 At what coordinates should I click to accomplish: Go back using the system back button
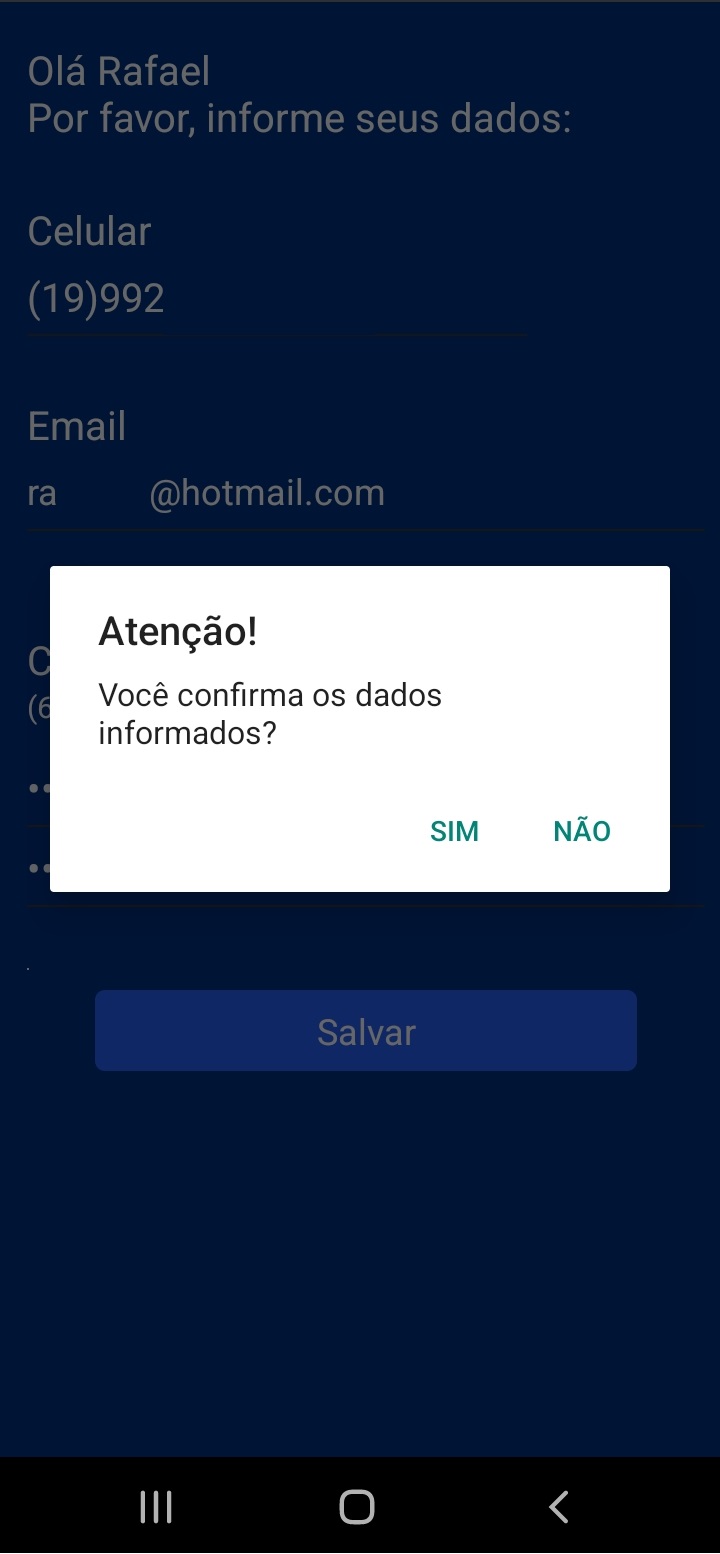tap(559, 1507)
